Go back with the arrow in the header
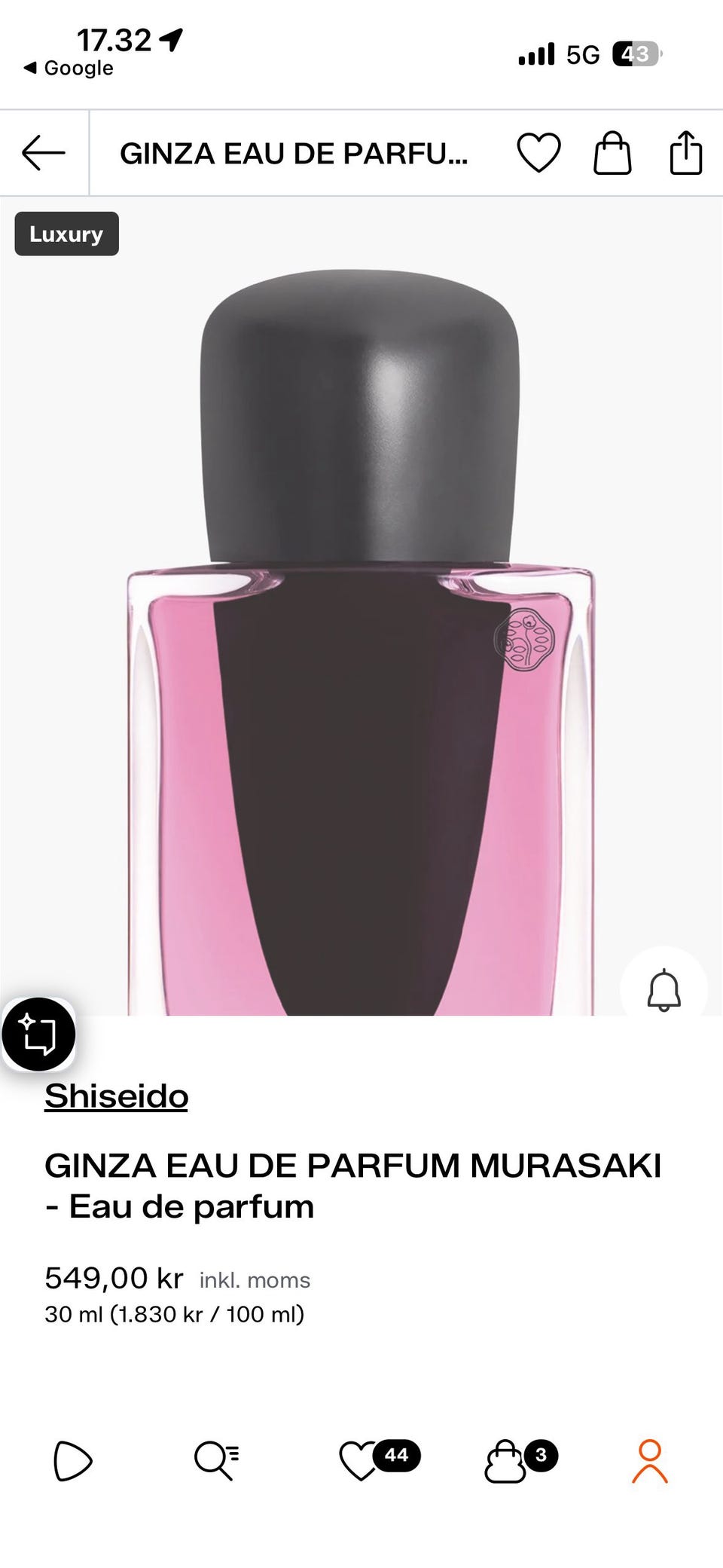Screen dimensions: 723x1568 point(44,153)
